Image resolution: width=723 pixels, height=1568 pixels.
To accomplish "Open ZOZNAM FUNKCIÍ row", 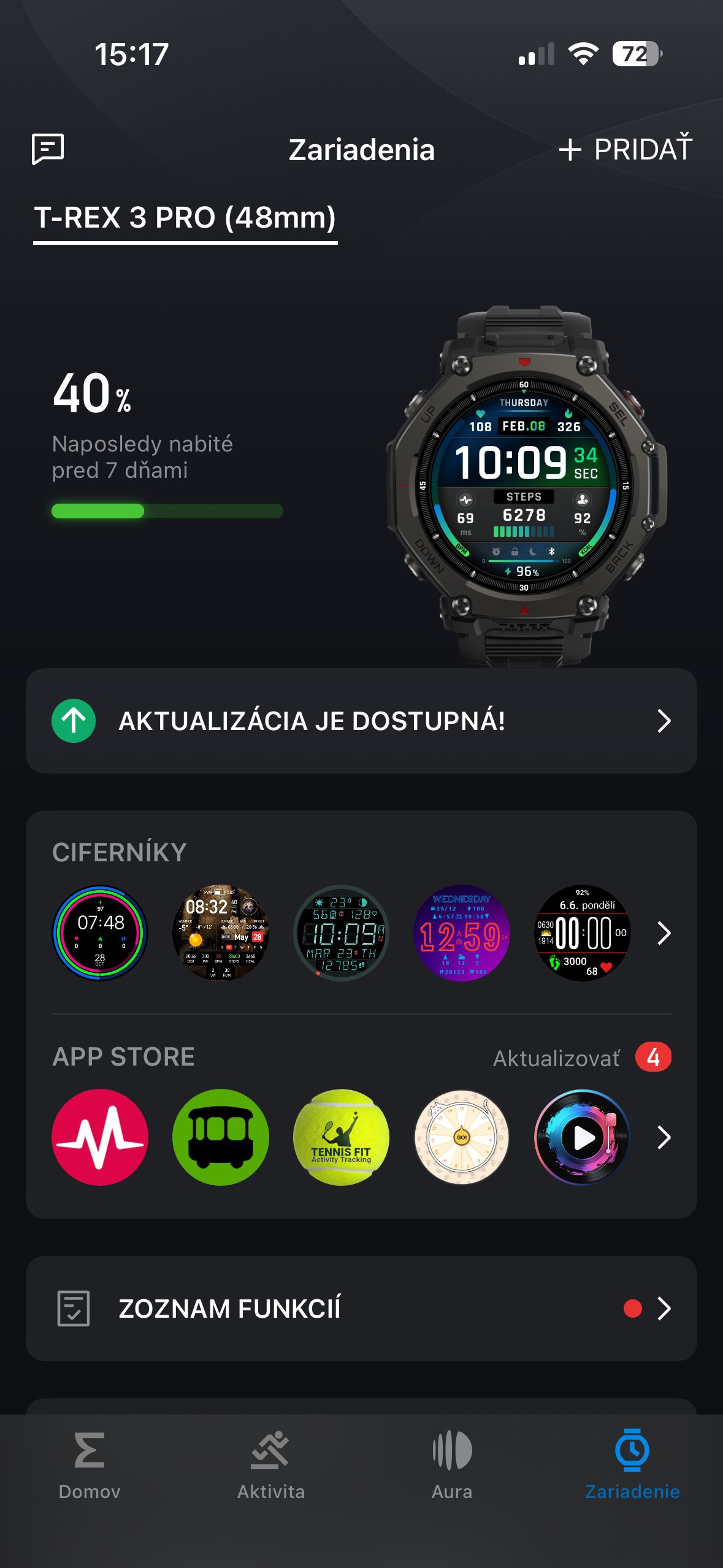I will pyautogui.click(x=361, y=1309).
